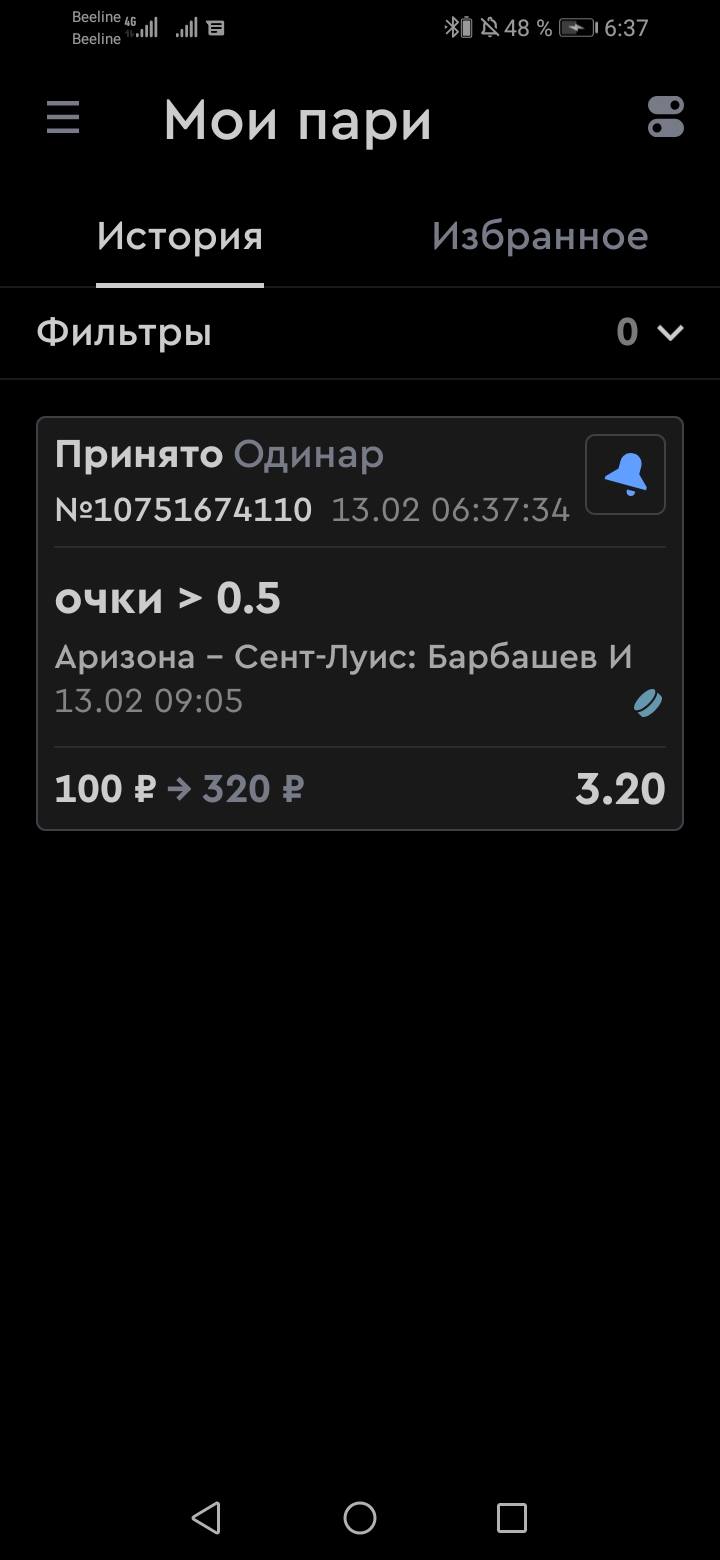The width and height of the screenshot is (720, 1560).
Task: Open the hamburger menu
Action: coord(63,119)
